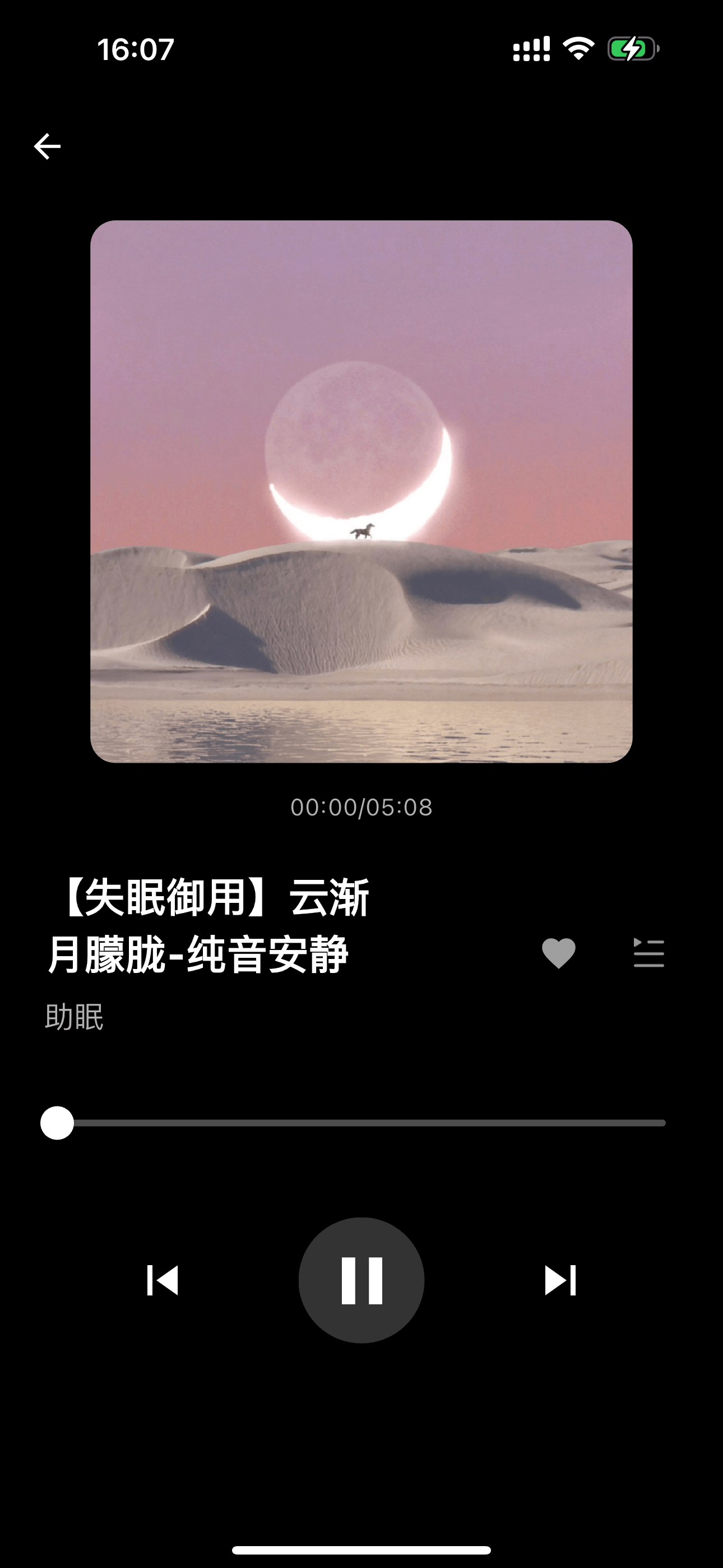Pause the current track

coord(361,1280)
